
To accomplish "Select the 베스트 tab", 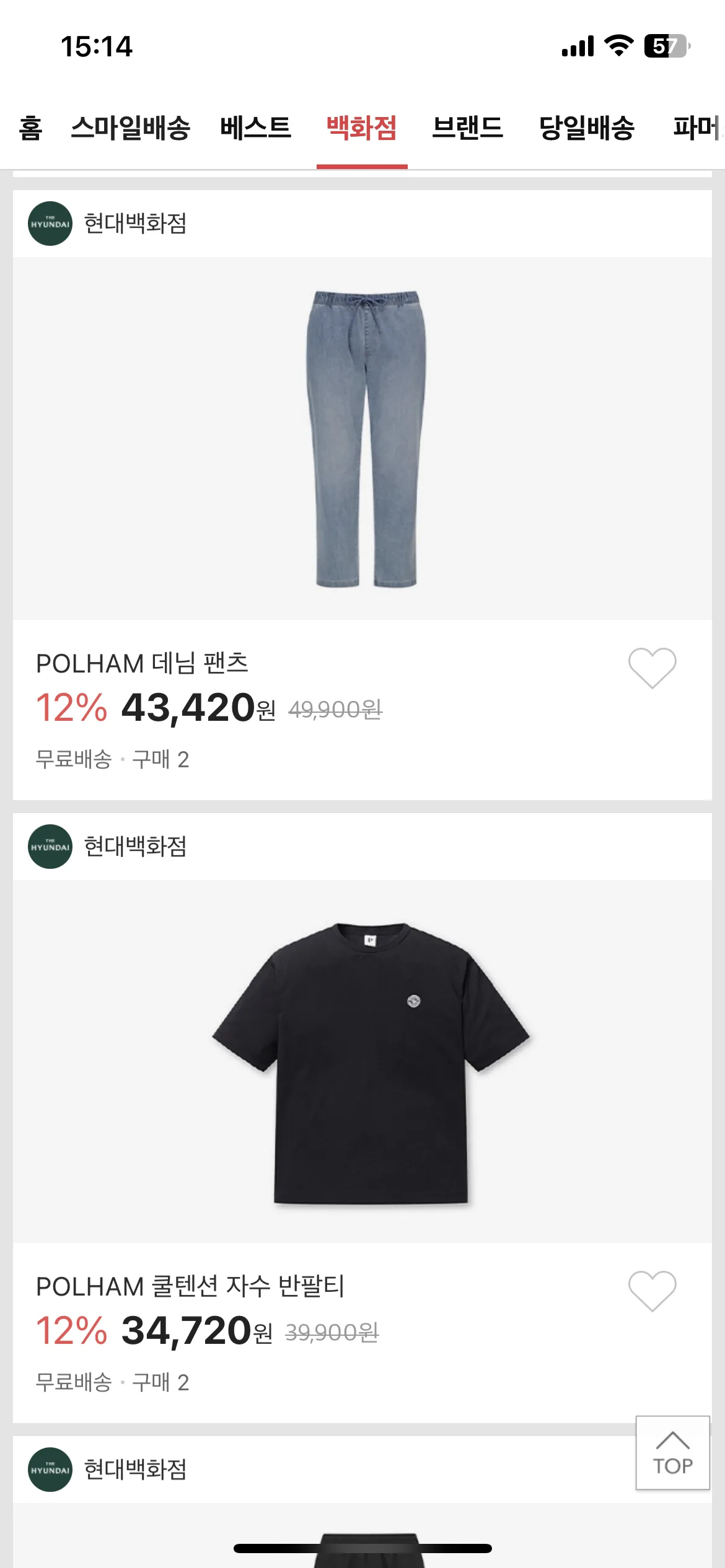I will (x=255, y=128).
